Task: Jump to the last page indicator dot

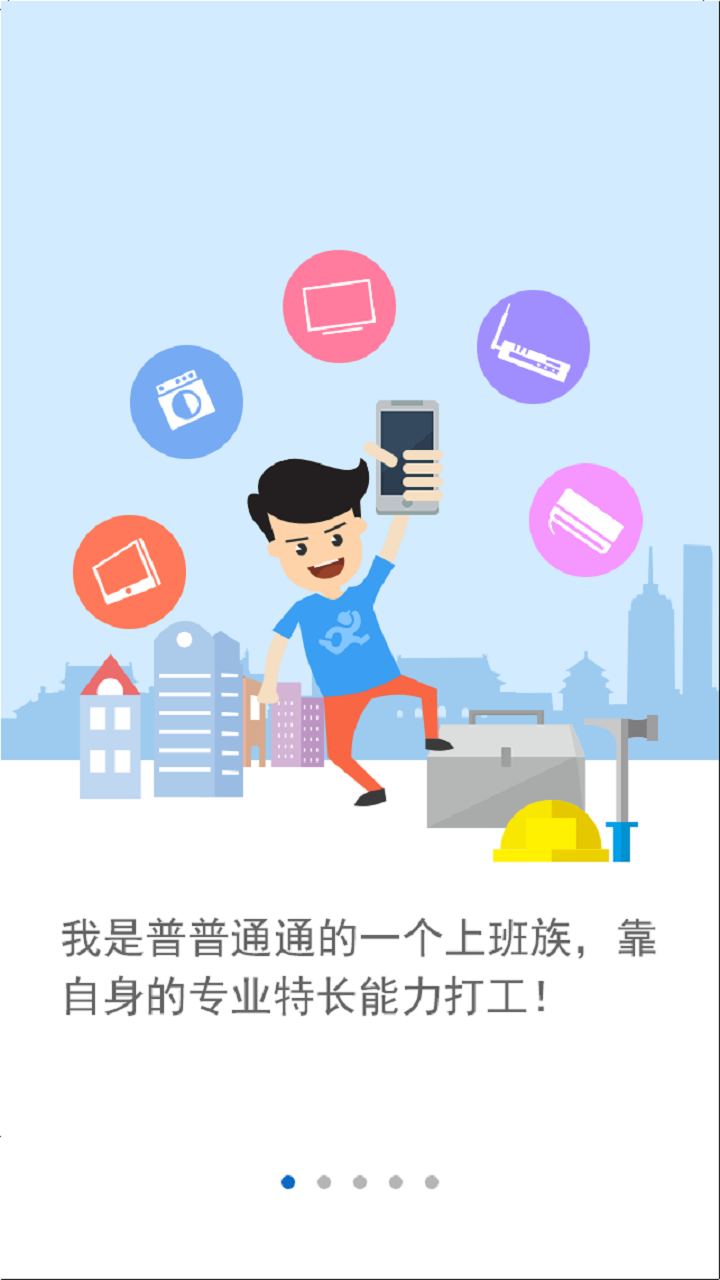Action: 432,1182
